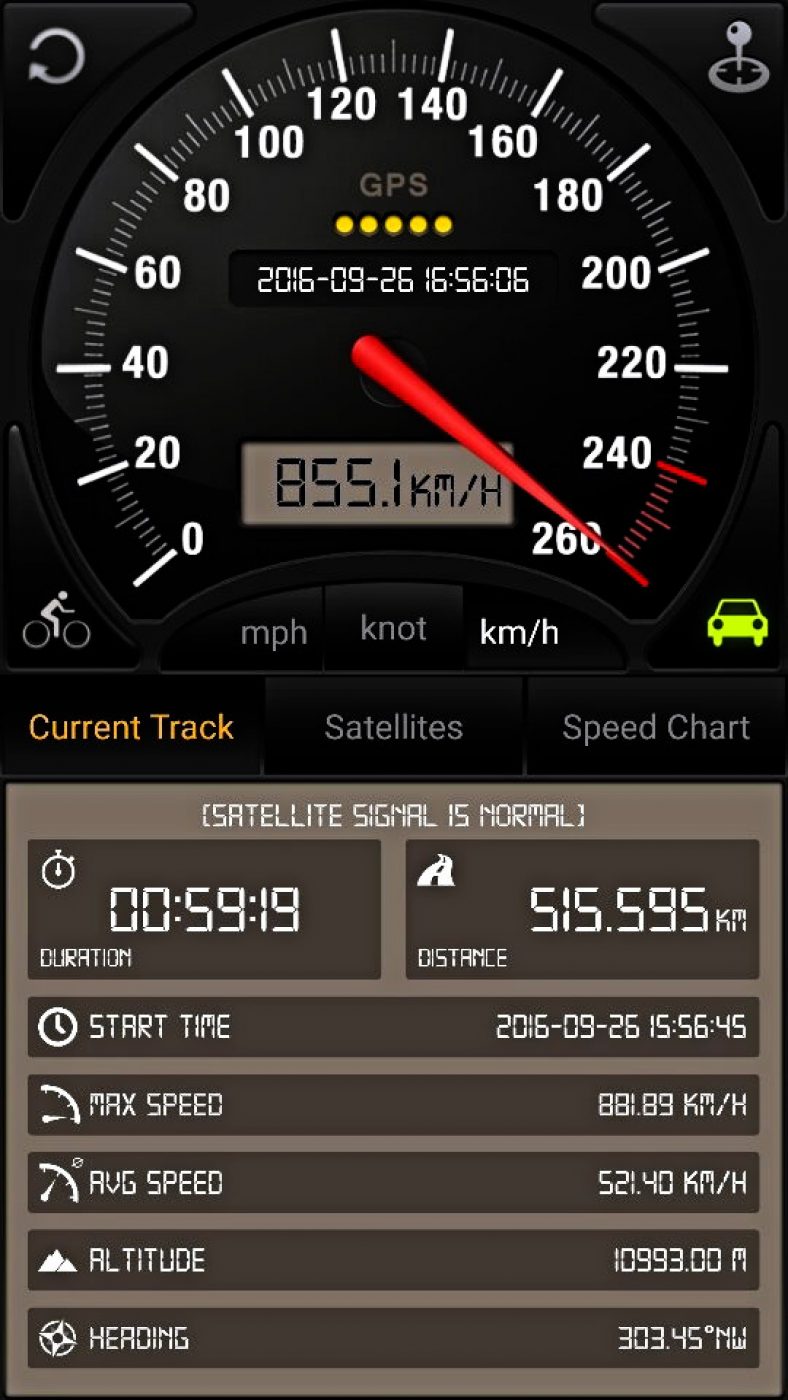The image size is (788, 1400).
Task: Tap the GPS signal indicator dots
Action: tap(394, 225)
